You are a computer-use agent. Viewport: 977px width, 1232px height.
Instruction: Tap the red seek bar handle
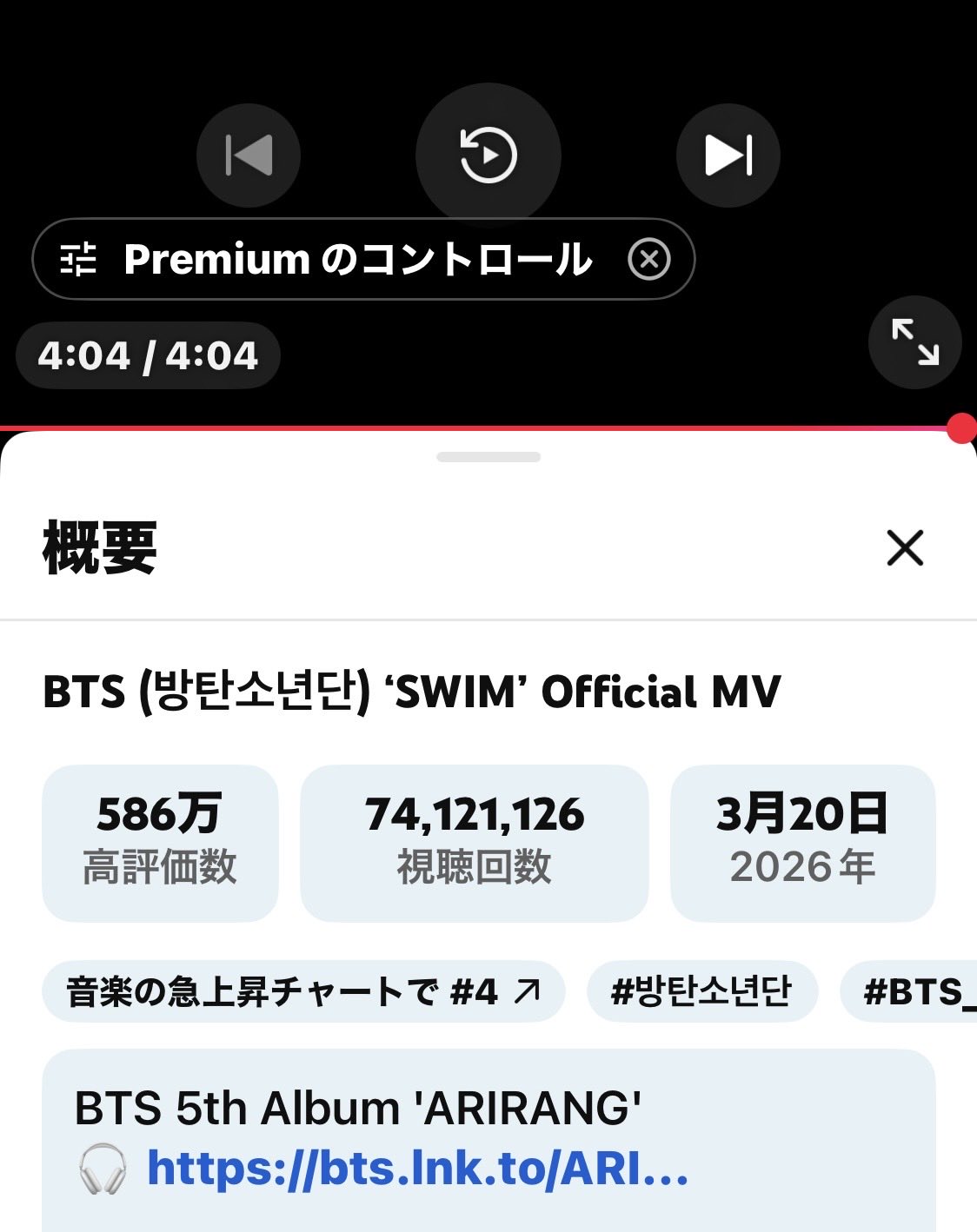961,428
